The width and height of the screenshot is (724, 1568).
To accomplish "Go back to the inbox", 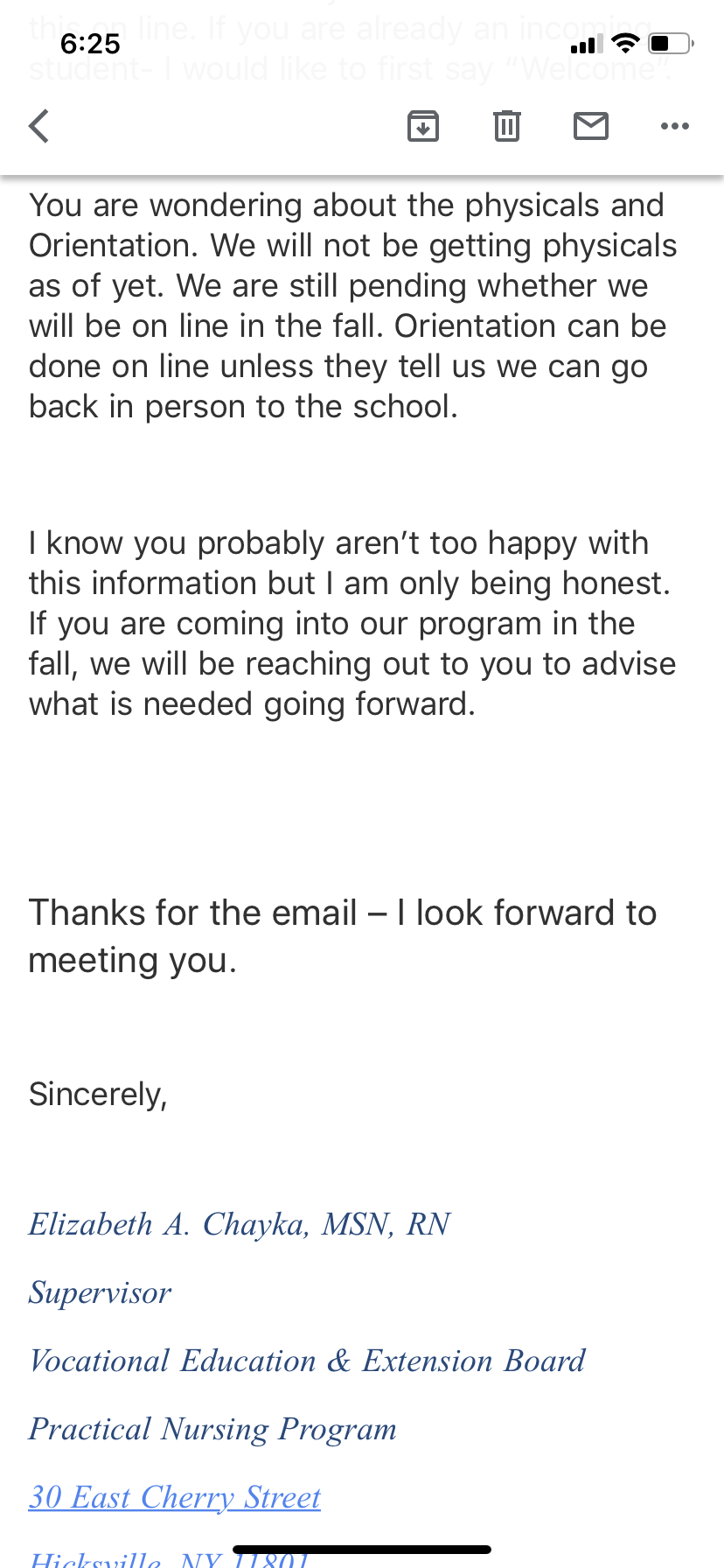I will pos(39,126).
